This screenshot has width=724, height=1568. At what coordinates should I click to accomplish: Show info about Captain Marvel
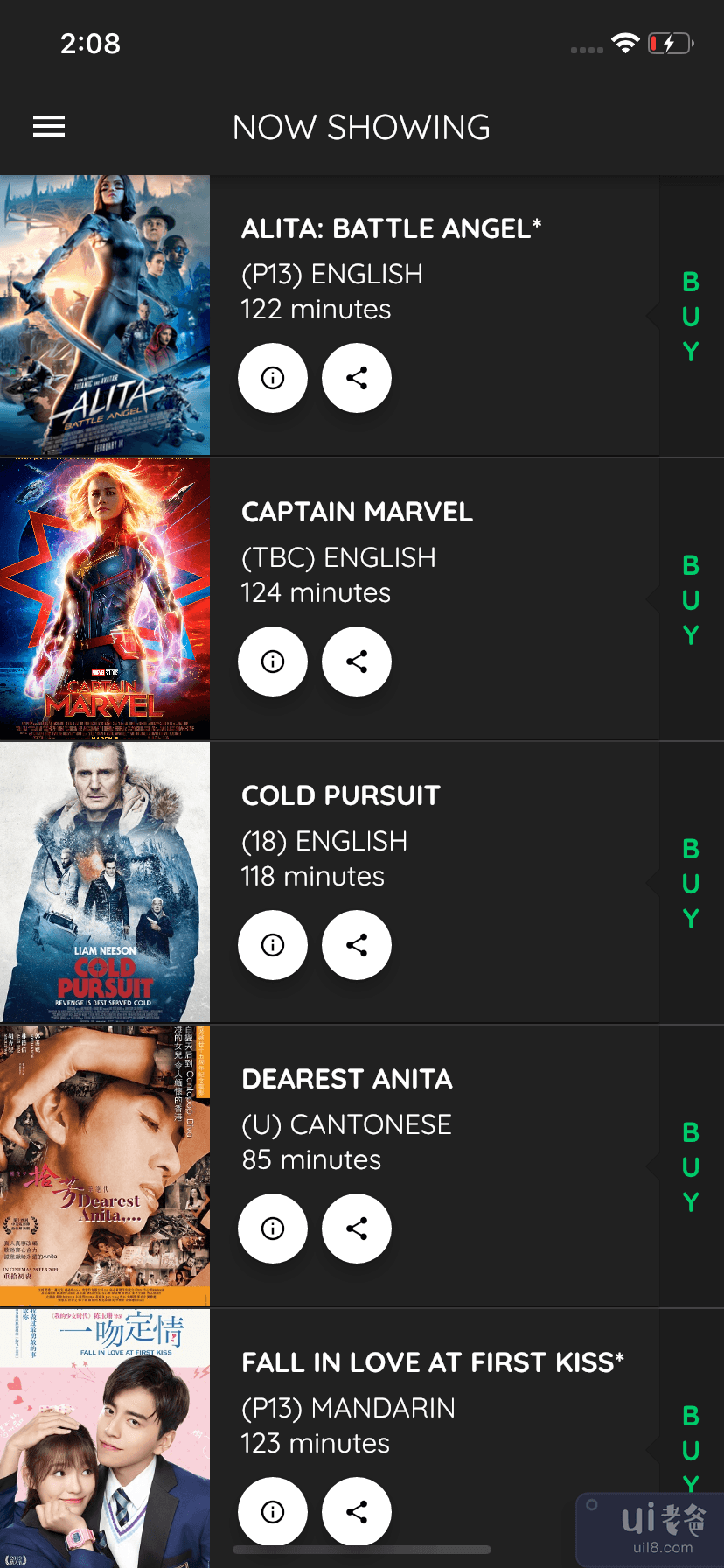click(273, 661)
